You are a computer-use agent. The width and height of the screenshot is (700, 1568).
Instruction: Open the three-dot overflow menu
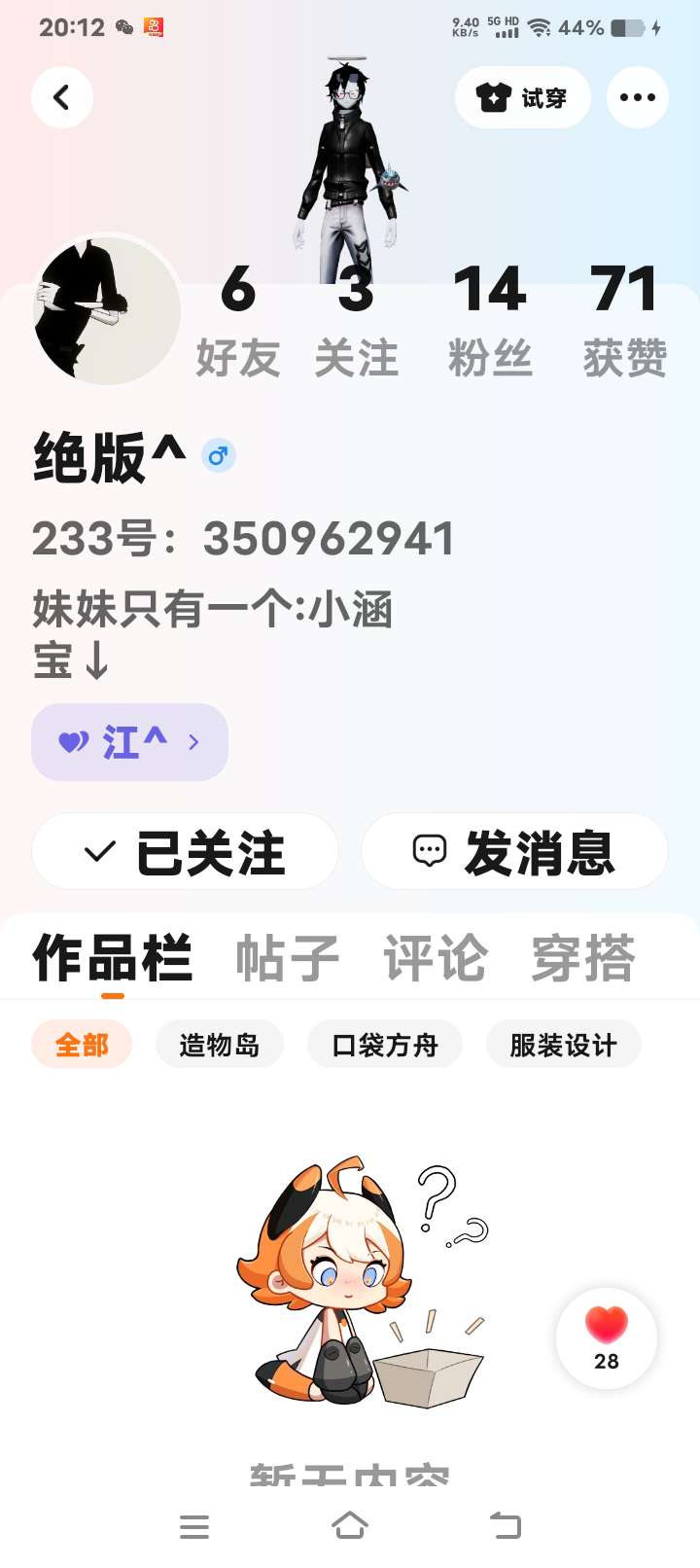pos(637,97)
